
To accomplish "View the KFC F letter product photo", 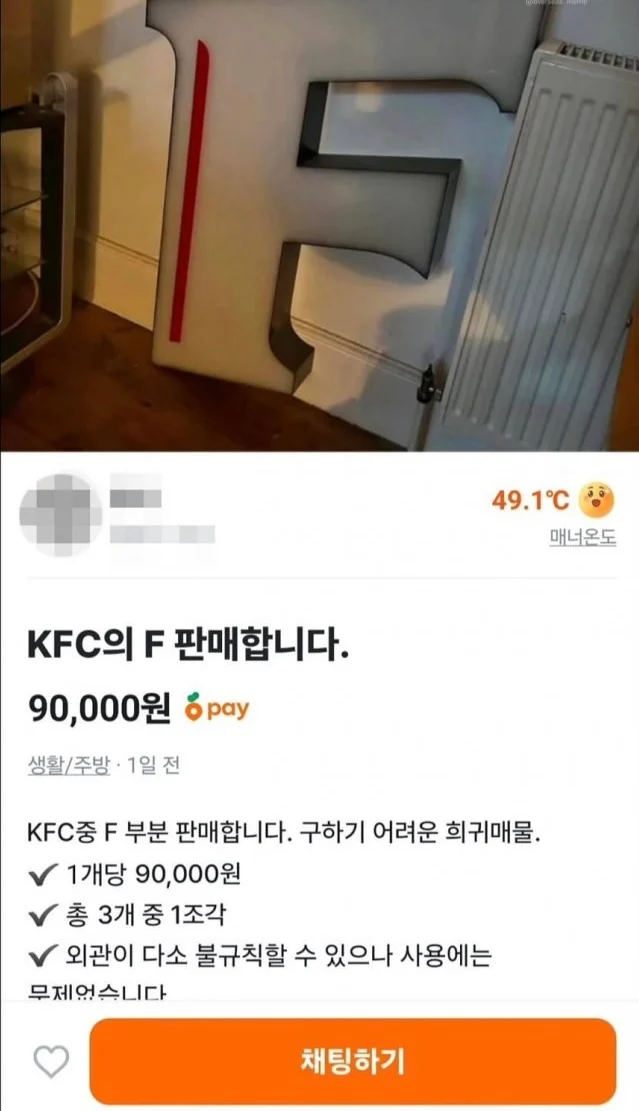I will tap(320, 225).
